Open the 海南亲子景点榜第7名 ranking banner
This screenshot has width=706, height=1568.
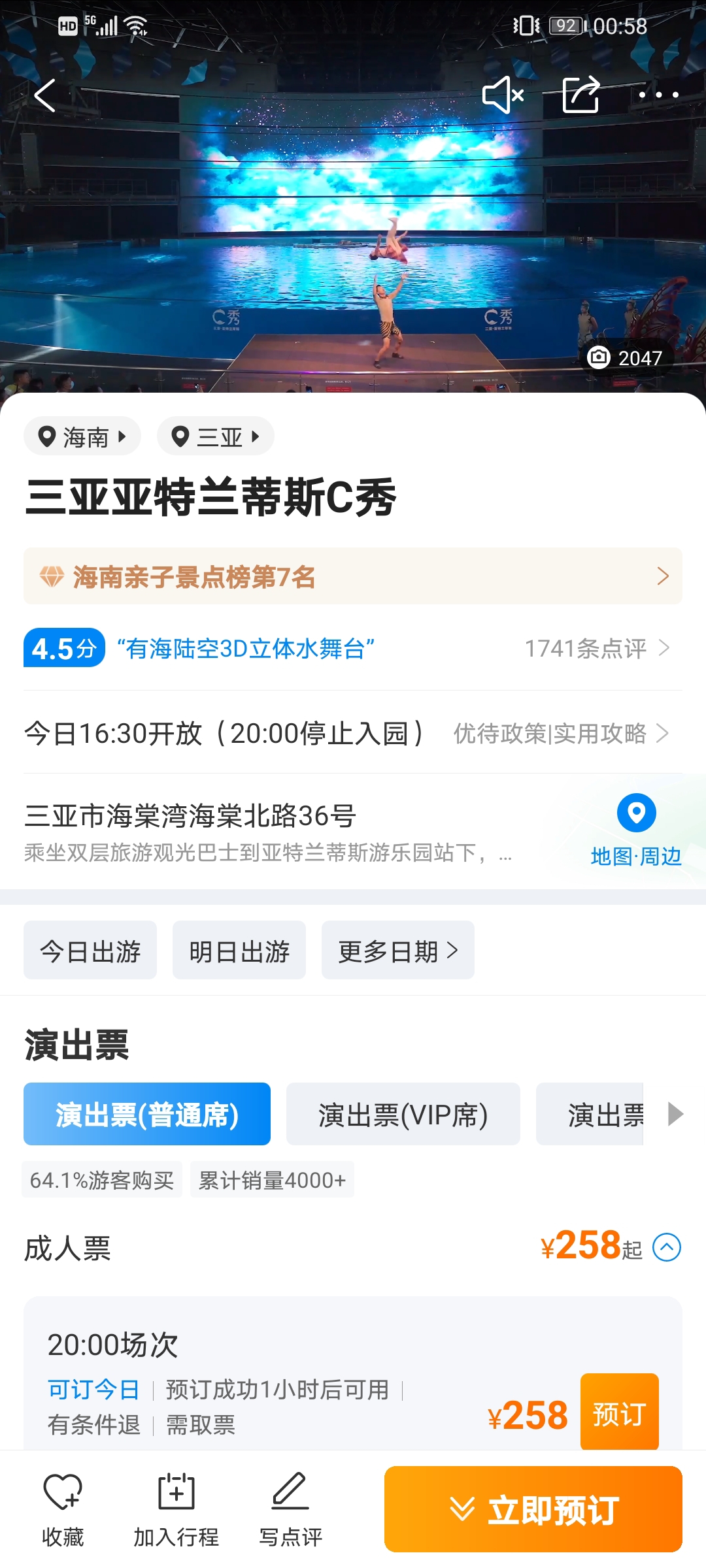point(353,576)
